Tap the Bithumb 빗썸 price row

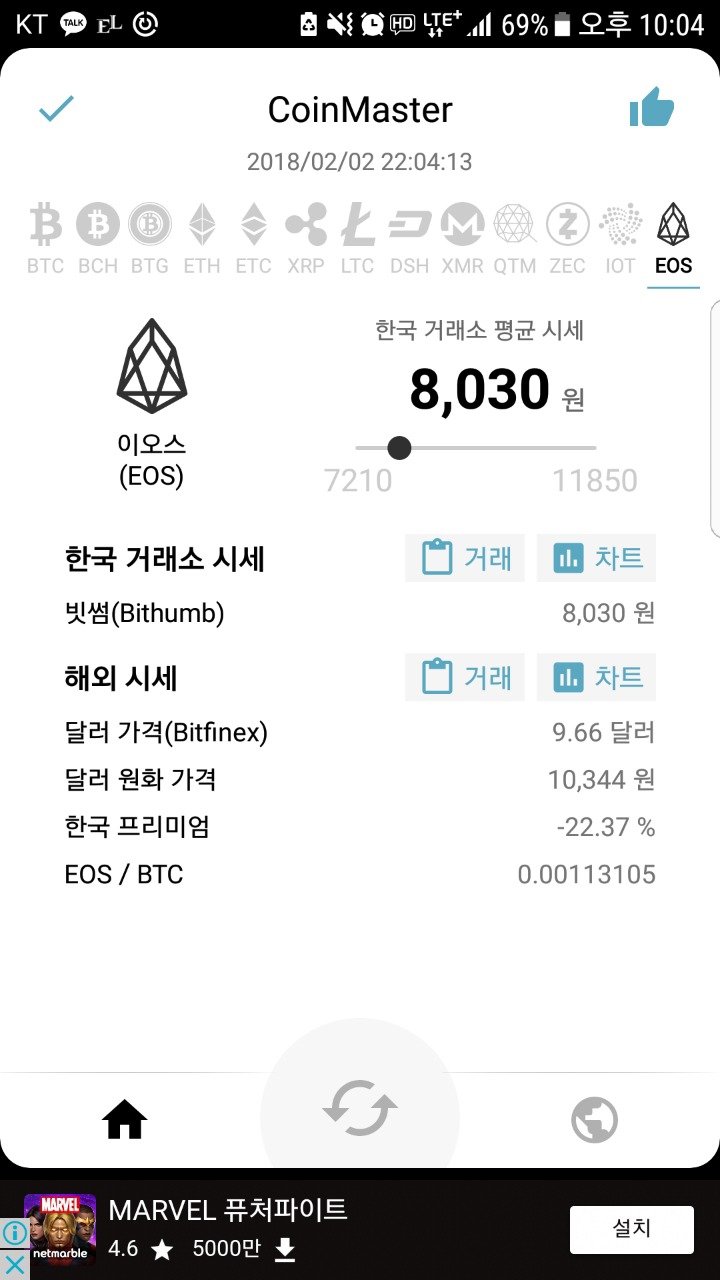[x=360, y=615]
